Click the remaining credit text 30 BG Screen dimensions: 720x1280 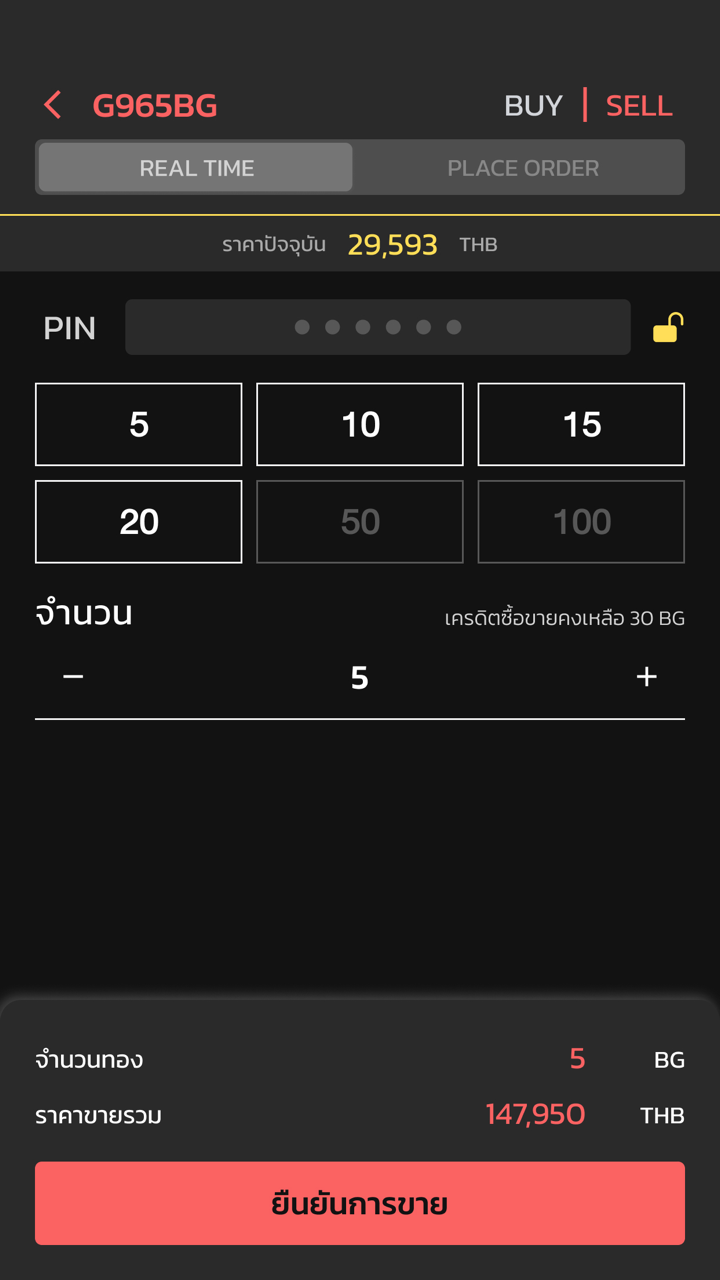[565, 618]
